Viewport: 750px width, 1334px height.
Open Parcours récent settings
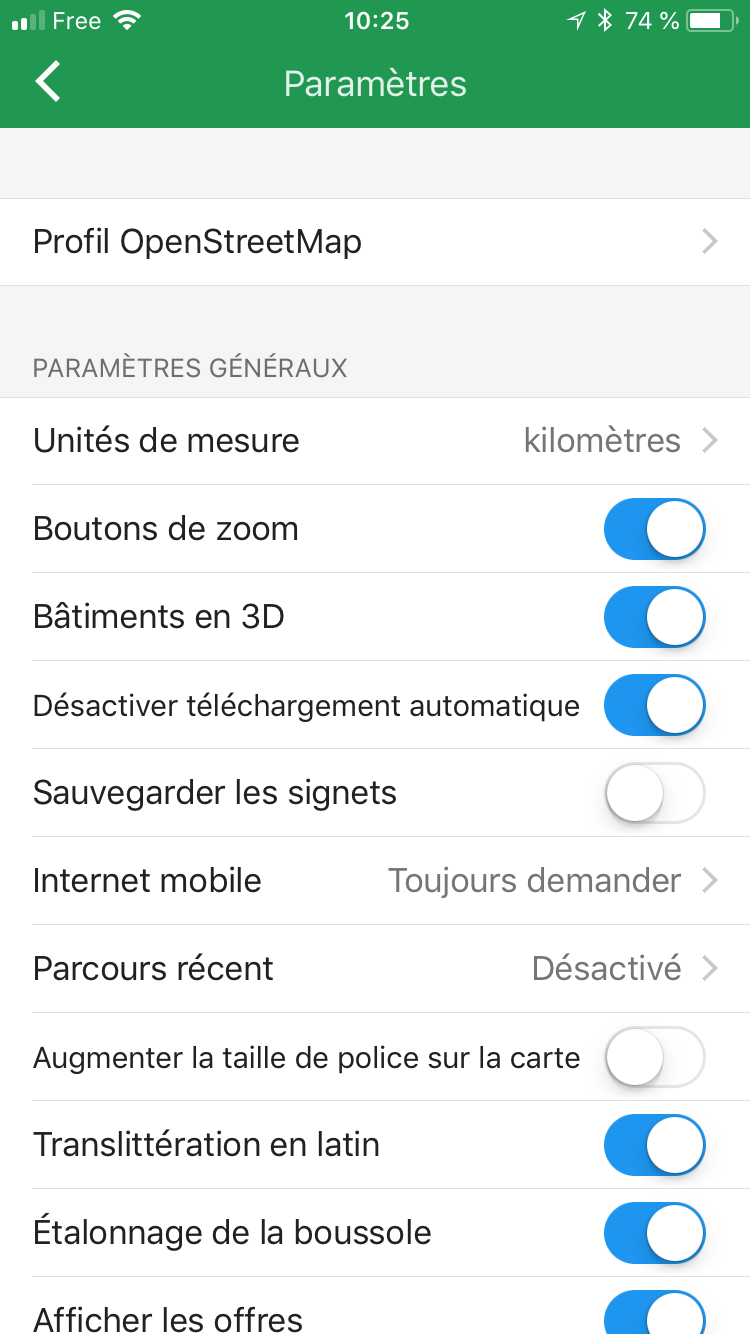tap(375, 969)
